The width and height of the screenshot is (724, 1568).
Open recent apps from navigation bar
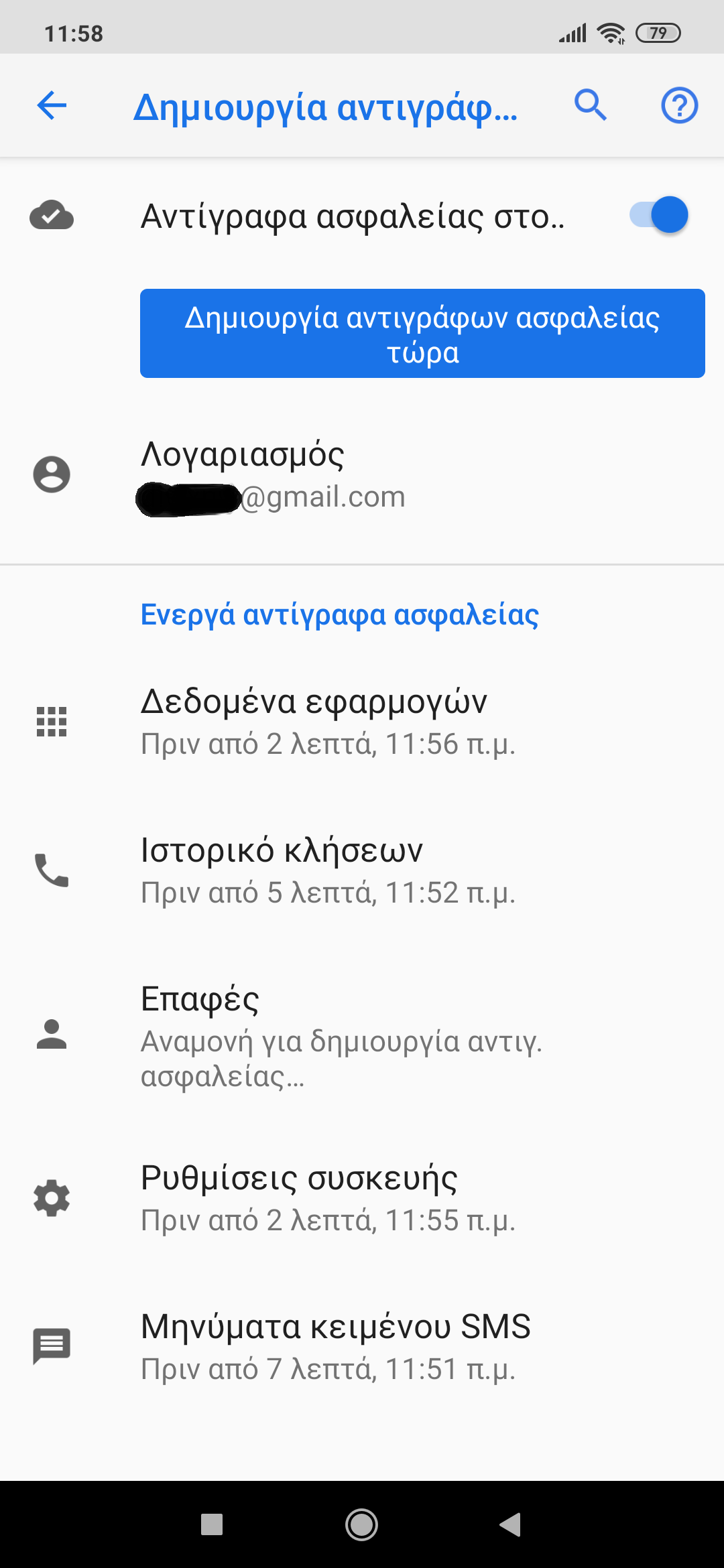(212, 1525)
